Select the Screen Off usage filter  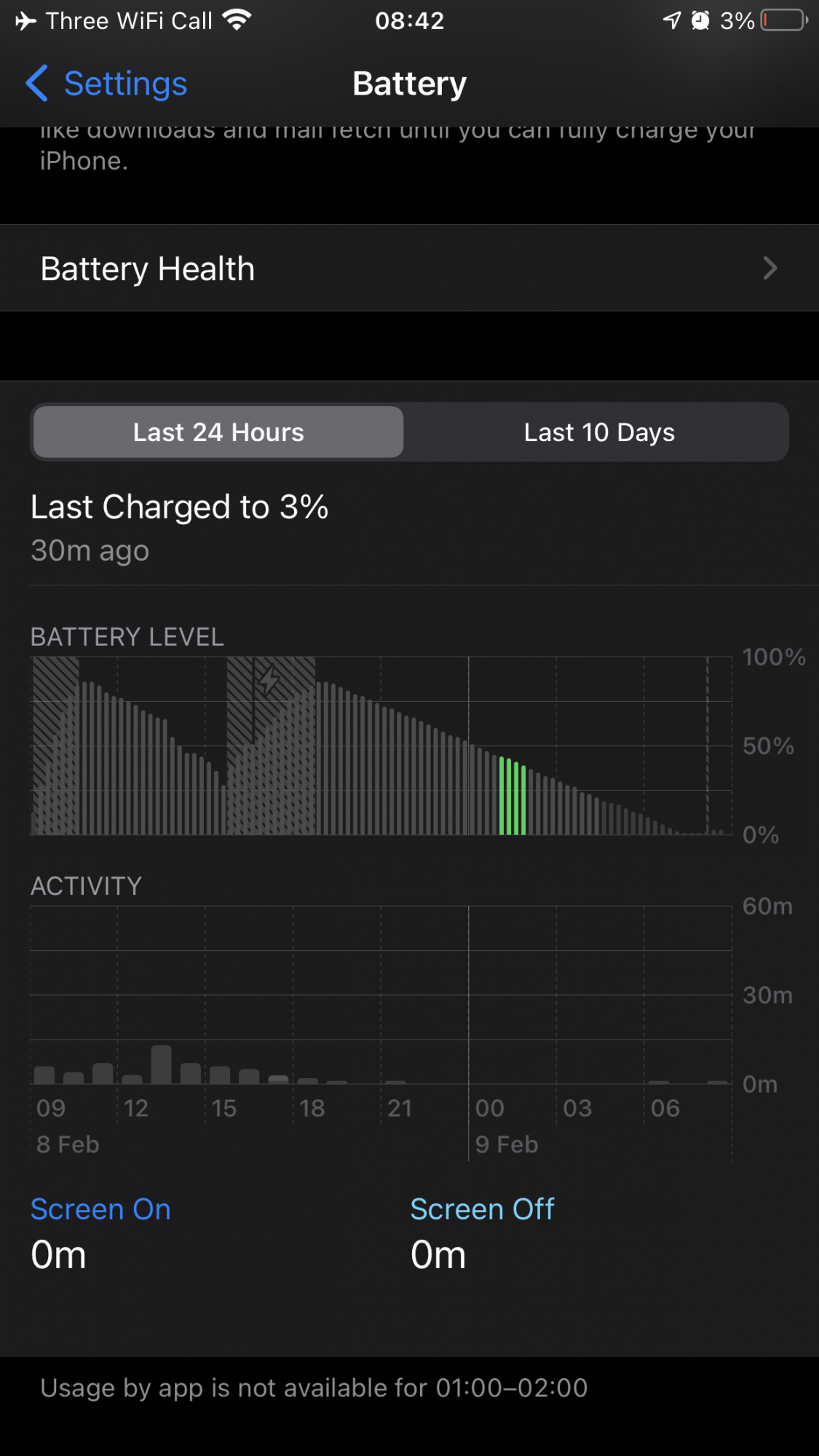[482, 1209]
